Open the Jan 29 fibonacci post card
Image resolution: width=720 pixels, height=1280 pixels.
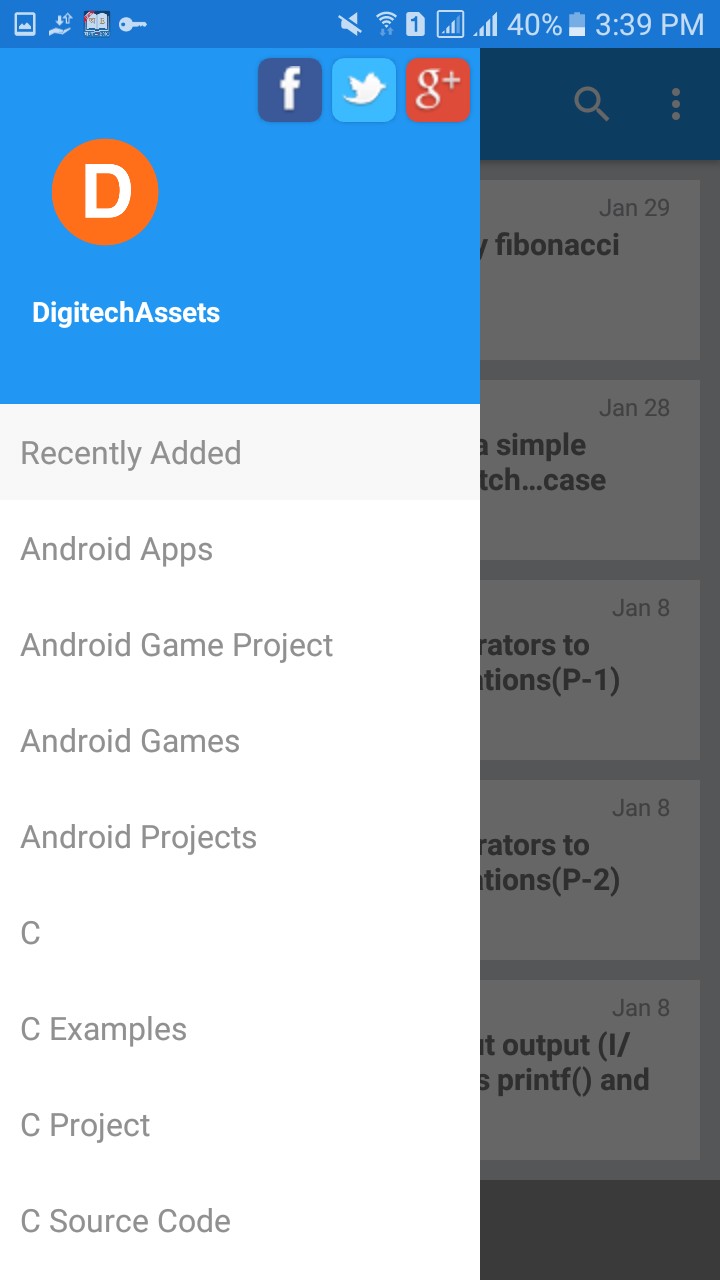pyautogui.click(x=590, y=270)
